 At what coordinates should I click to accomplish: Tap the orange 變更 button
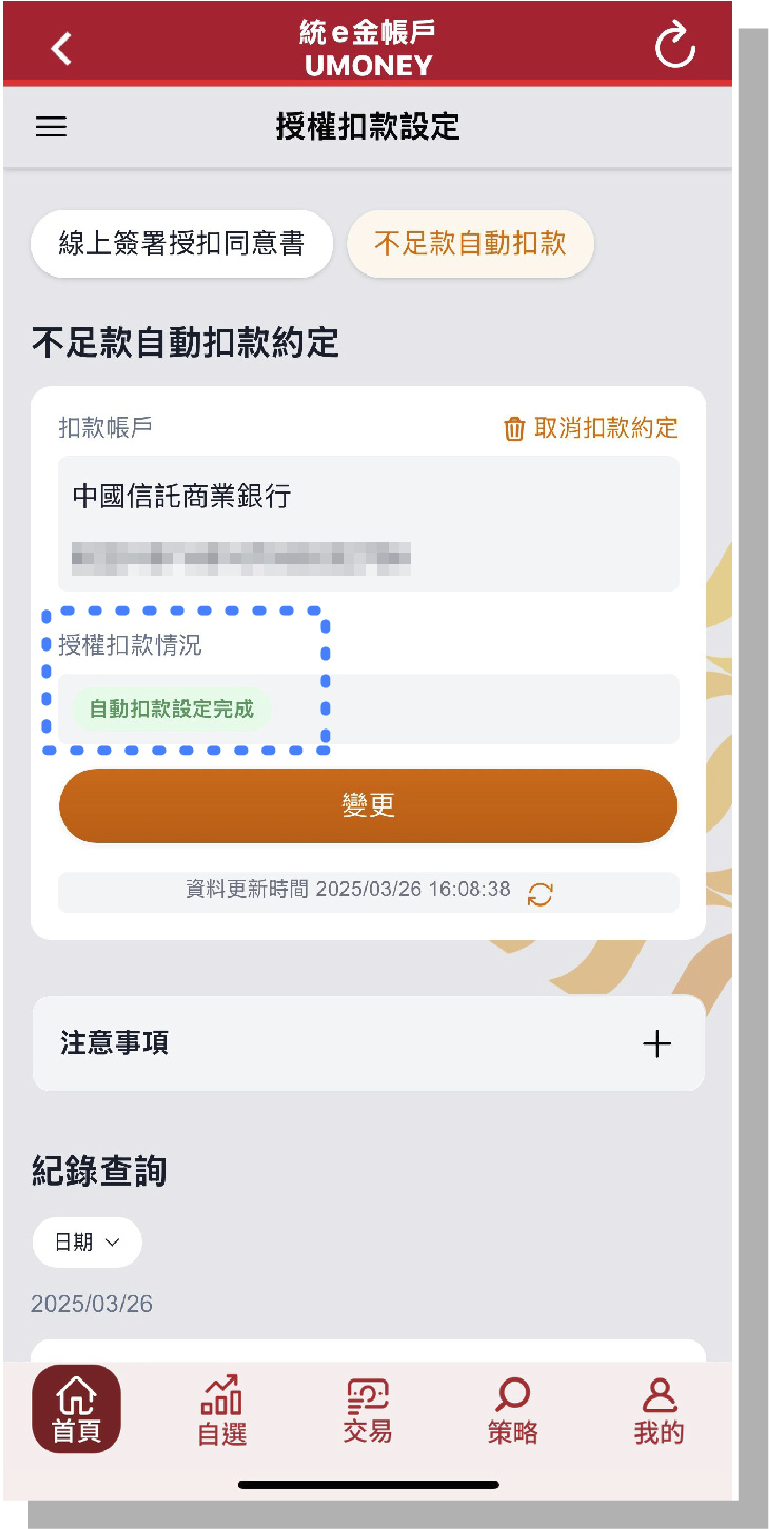(368, 806)
